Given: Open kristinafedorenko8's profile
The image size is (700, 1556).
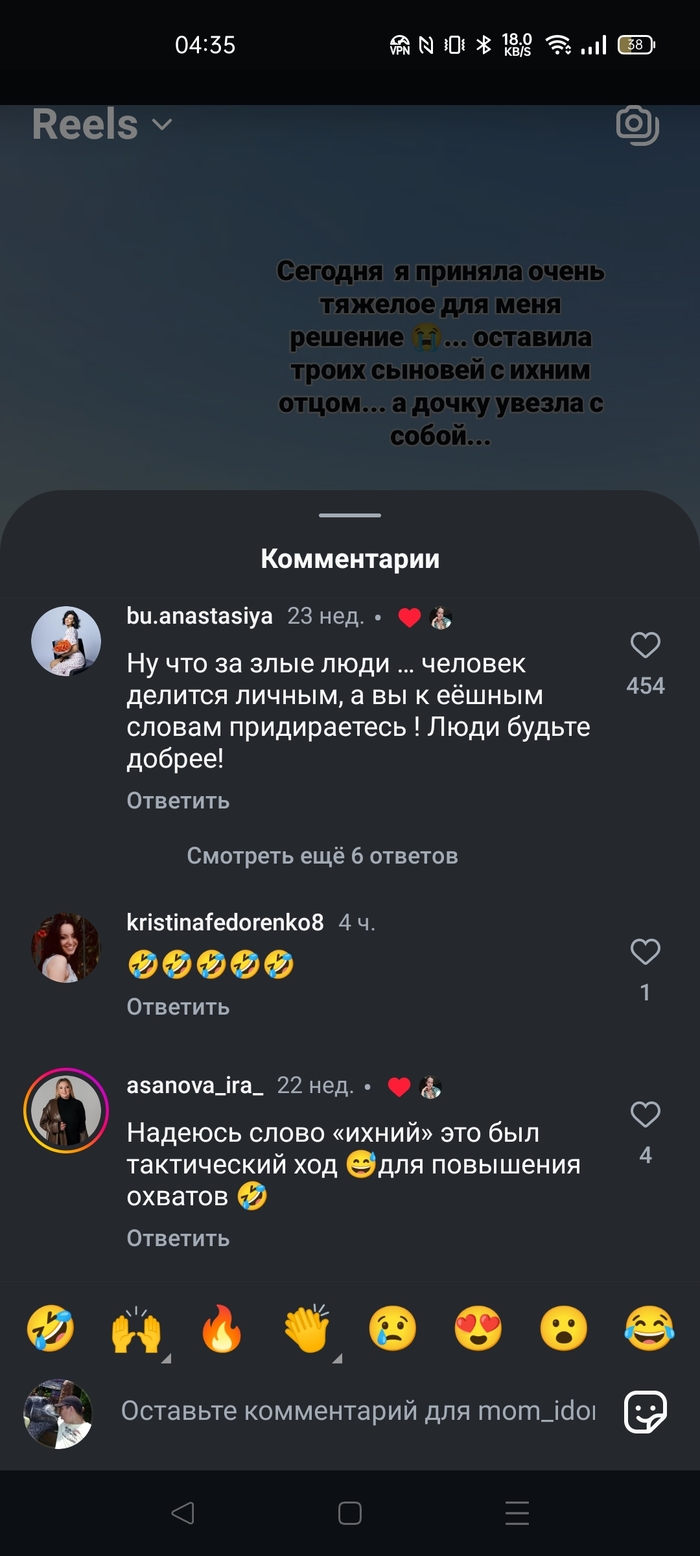Looking at the screenshot, I should (66, 947).
